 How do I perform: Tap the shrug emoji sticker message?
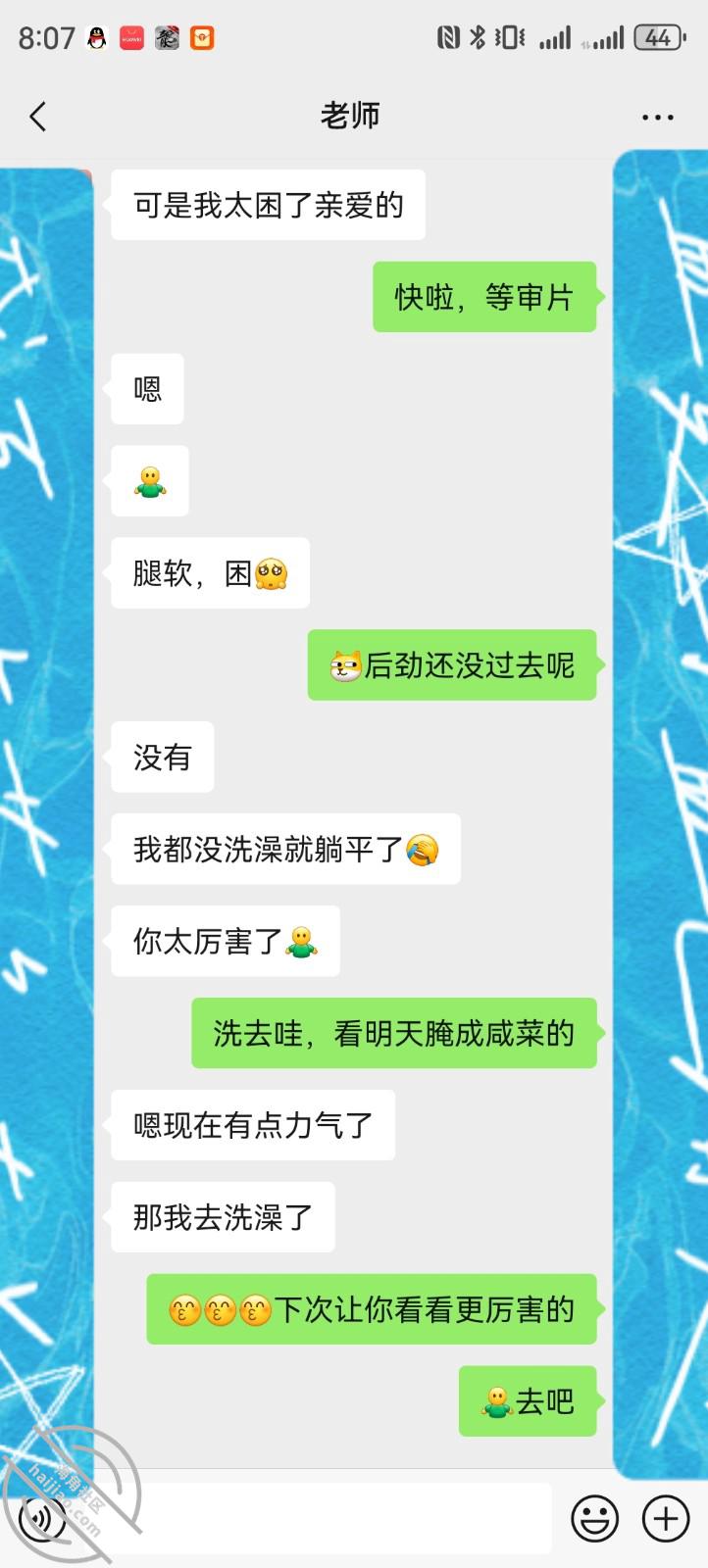click(148, 480)
